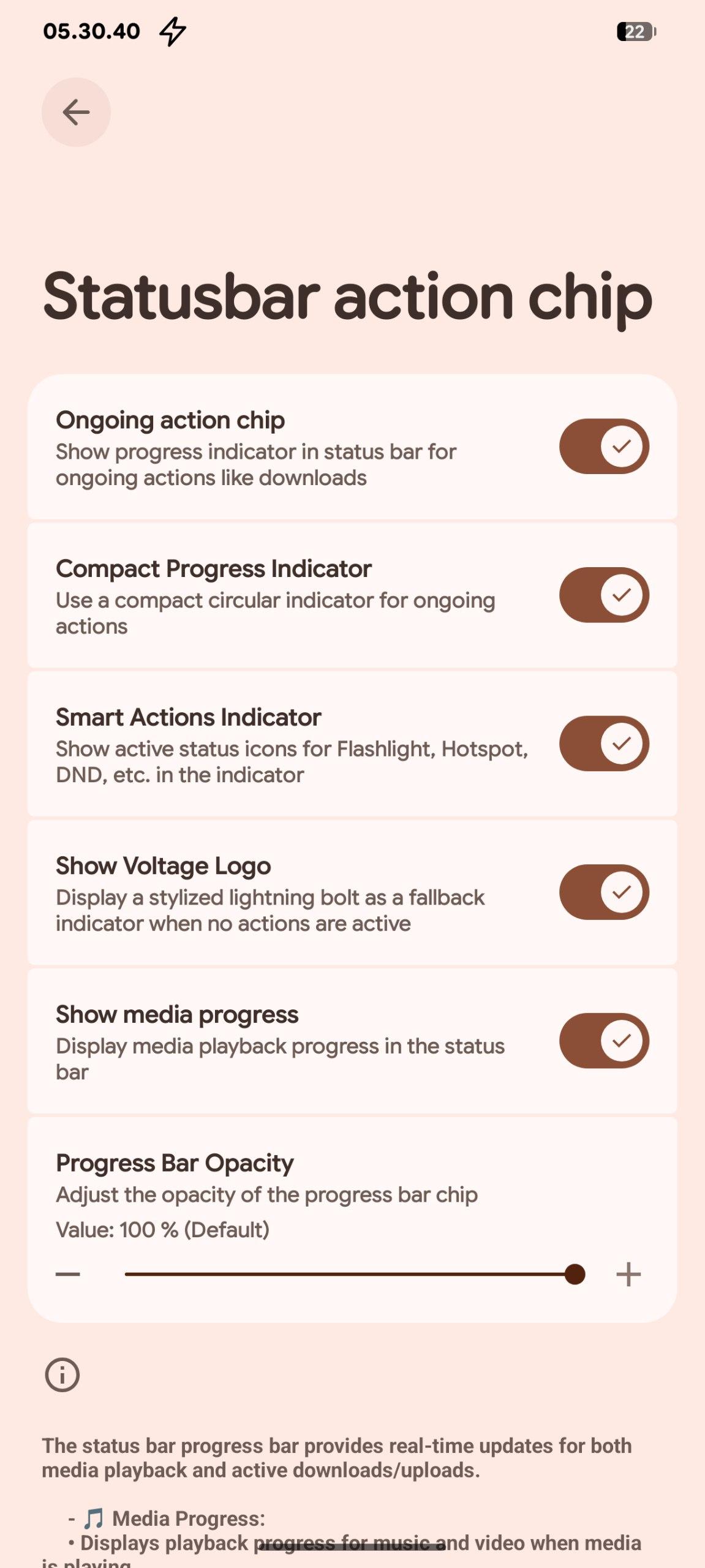
Task: Switch off Show Voltage Logo
Action: tap(603, 892)
